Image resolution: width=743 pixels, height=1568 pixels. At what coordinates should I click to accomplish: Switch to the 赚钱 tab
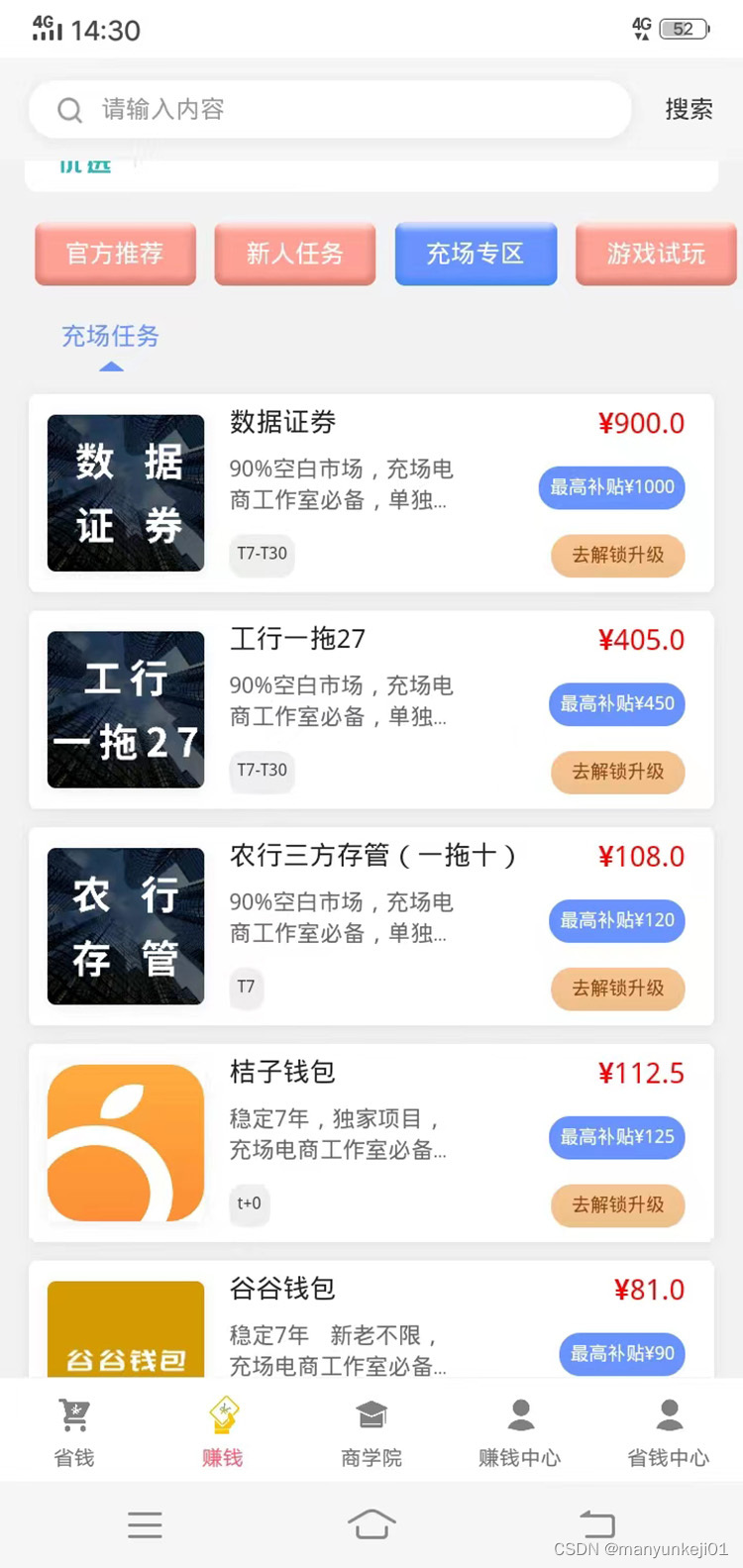(223, 1432)
